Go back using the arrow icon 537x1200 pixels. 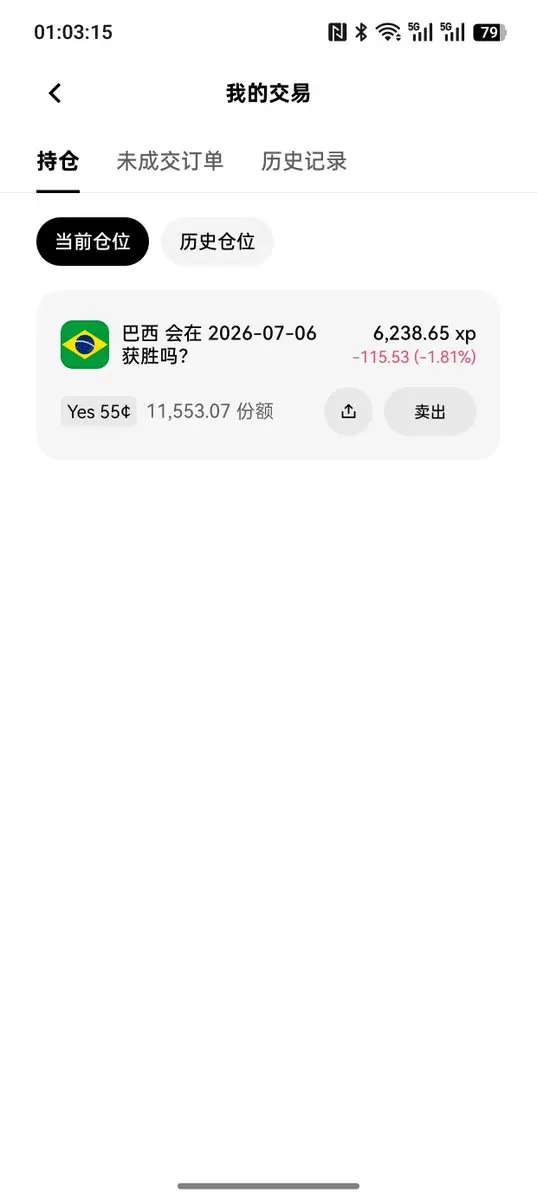55,93
